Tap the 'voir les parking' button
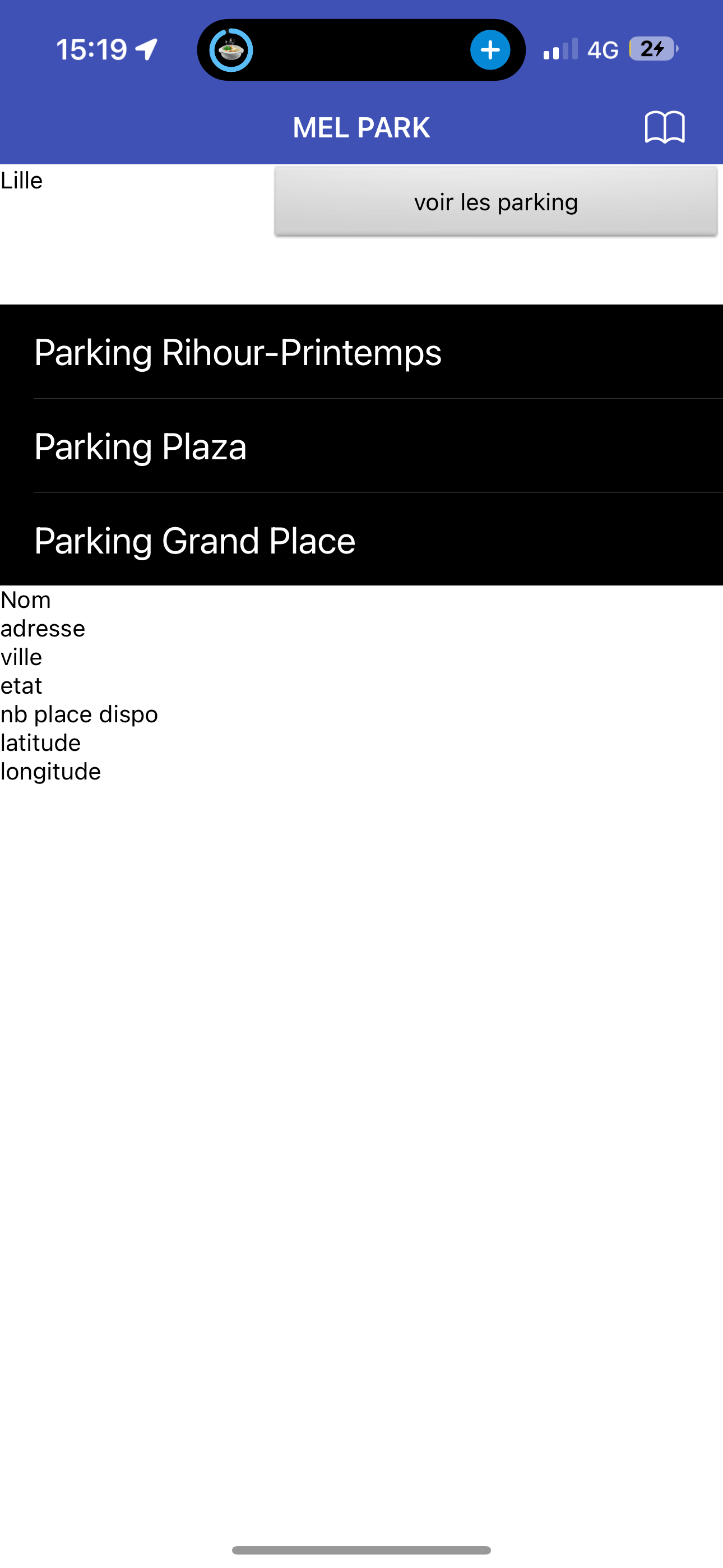The height and width of the screenshot is (1568, 723). tap(495, 201)
